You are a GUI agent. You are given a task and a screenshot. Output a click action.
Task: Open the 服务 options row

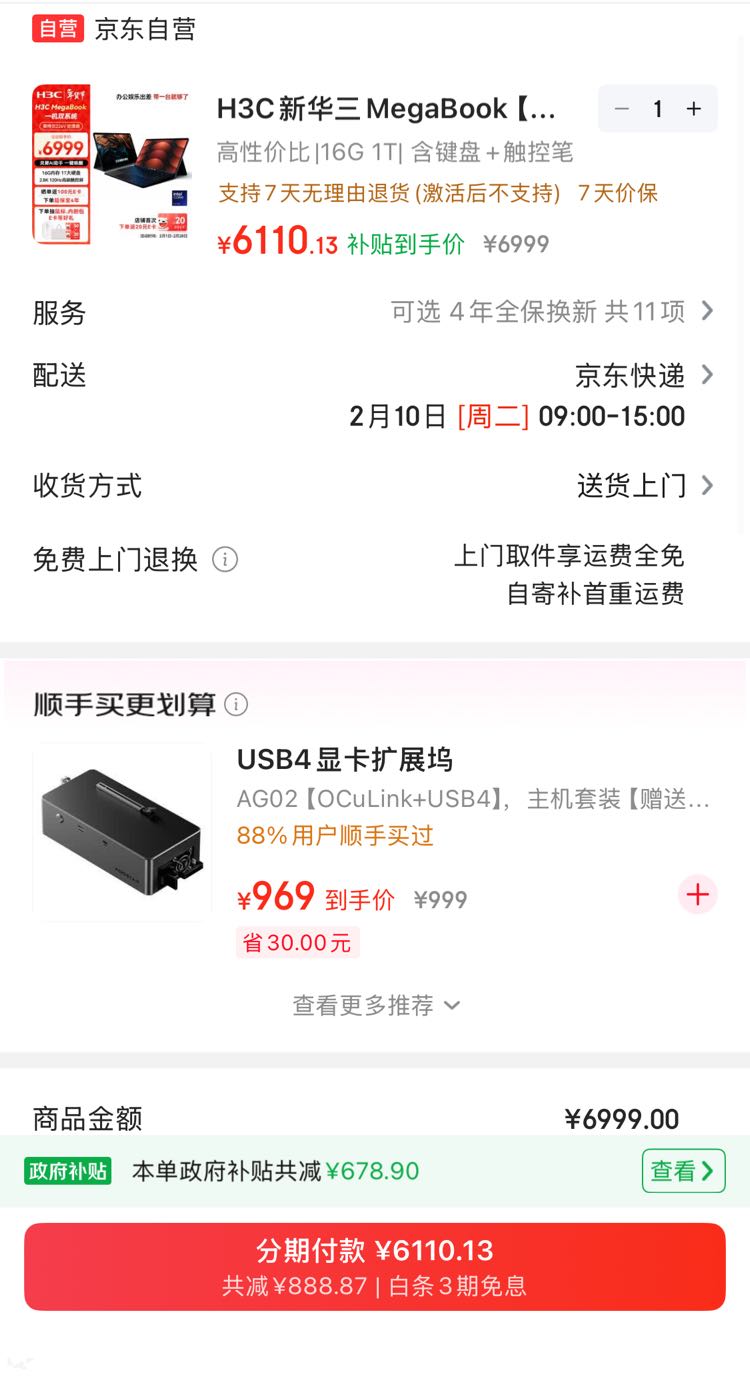pyautogui.click(x=375, y=312)
